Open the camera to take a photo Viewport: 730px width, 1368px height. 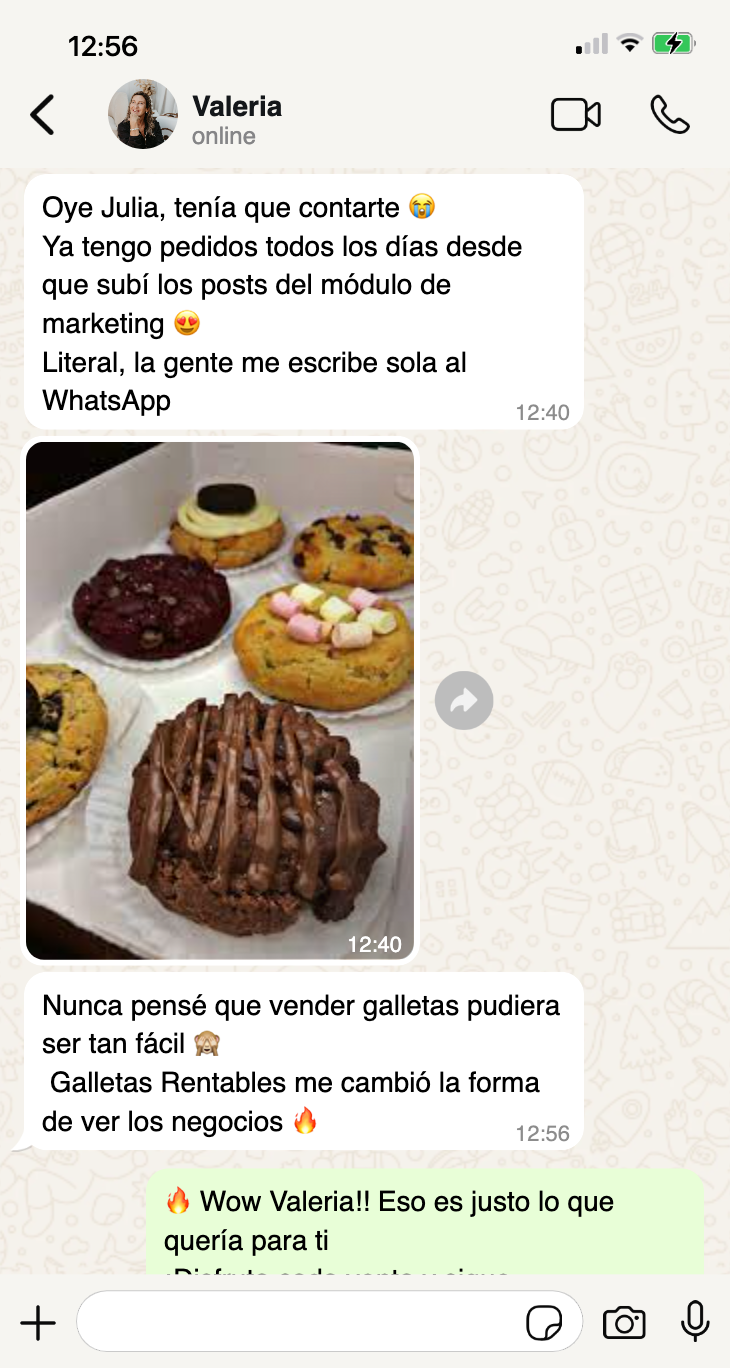[x=624, y=1321]
